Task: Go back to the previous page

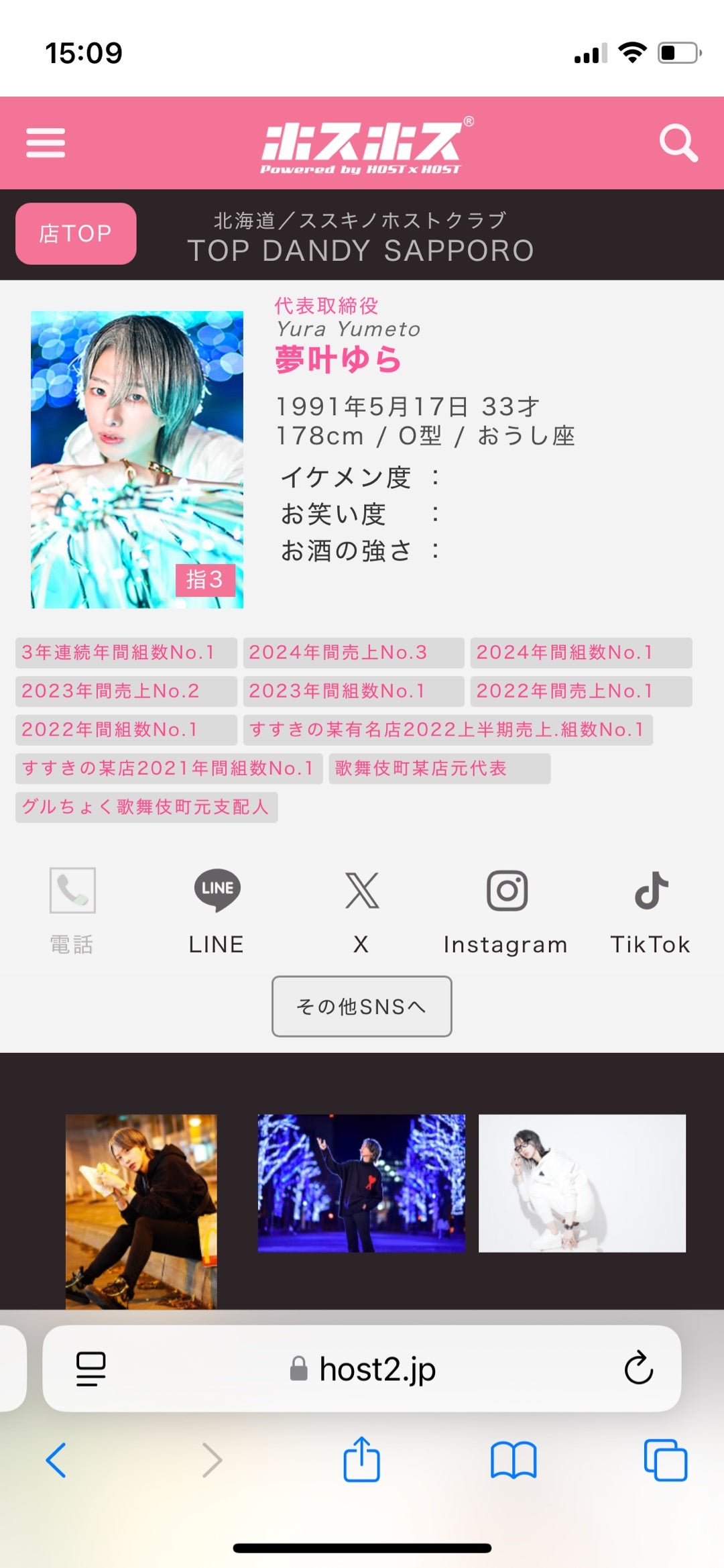Action: coord(56,1460)
